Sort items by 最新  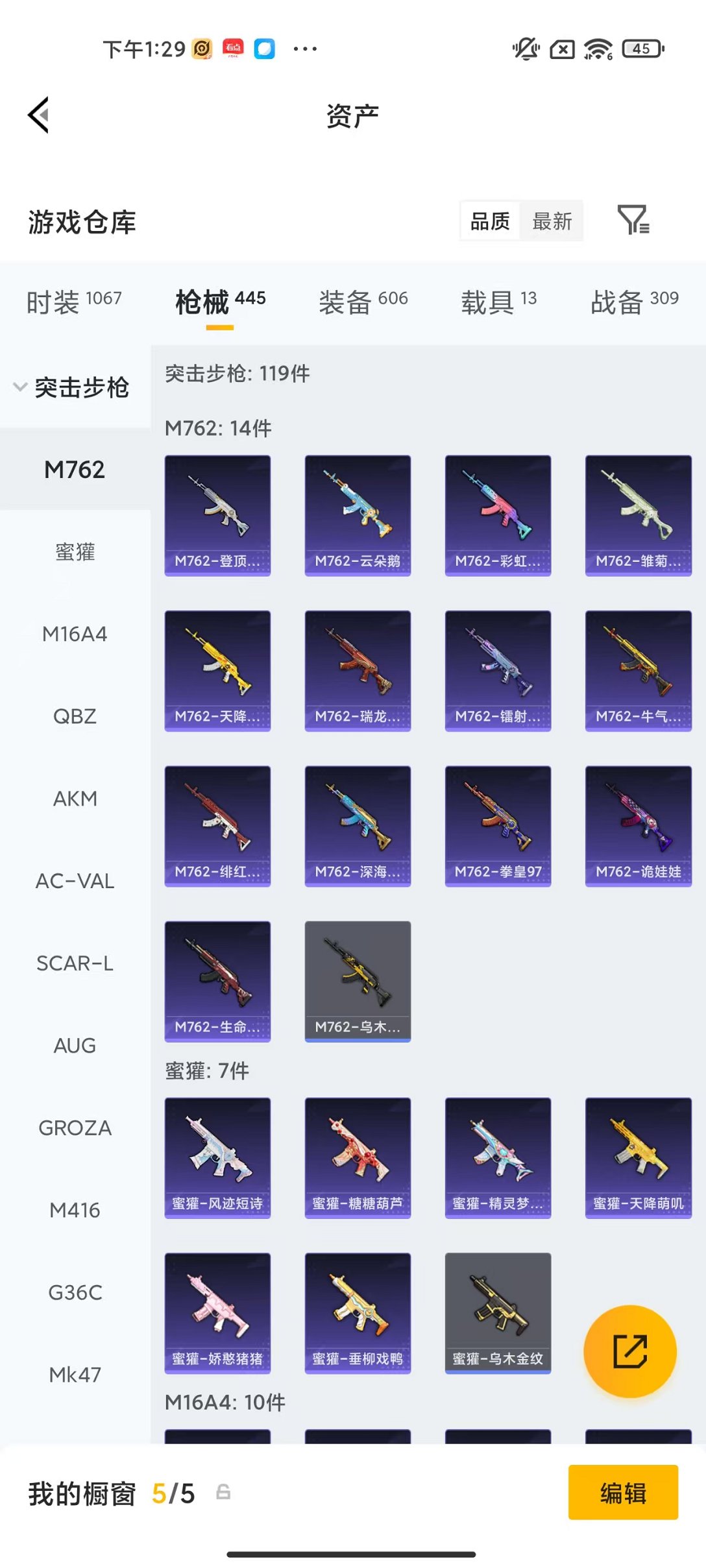click(552, 221)
